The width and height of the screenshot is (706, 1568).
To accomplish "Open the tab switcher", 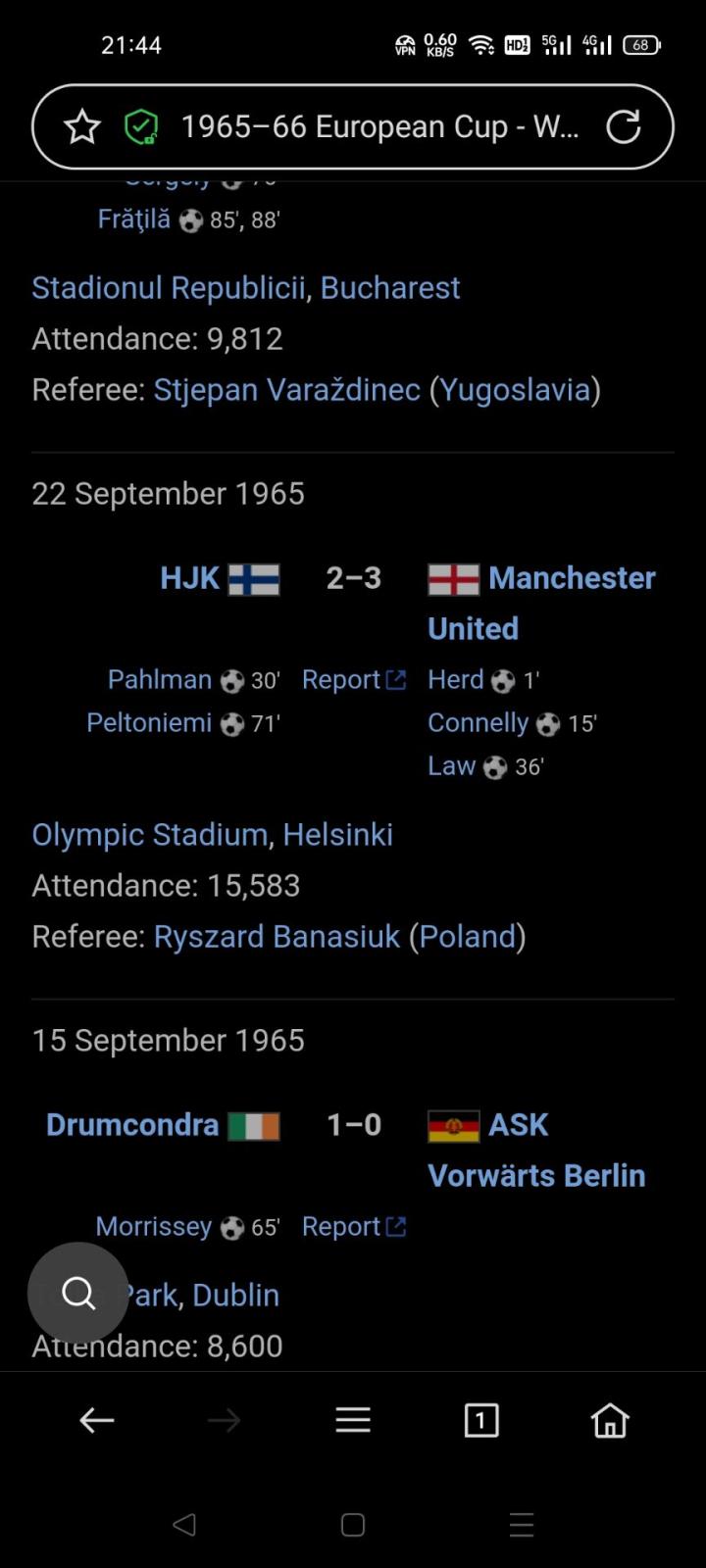I will point(480,1420).
